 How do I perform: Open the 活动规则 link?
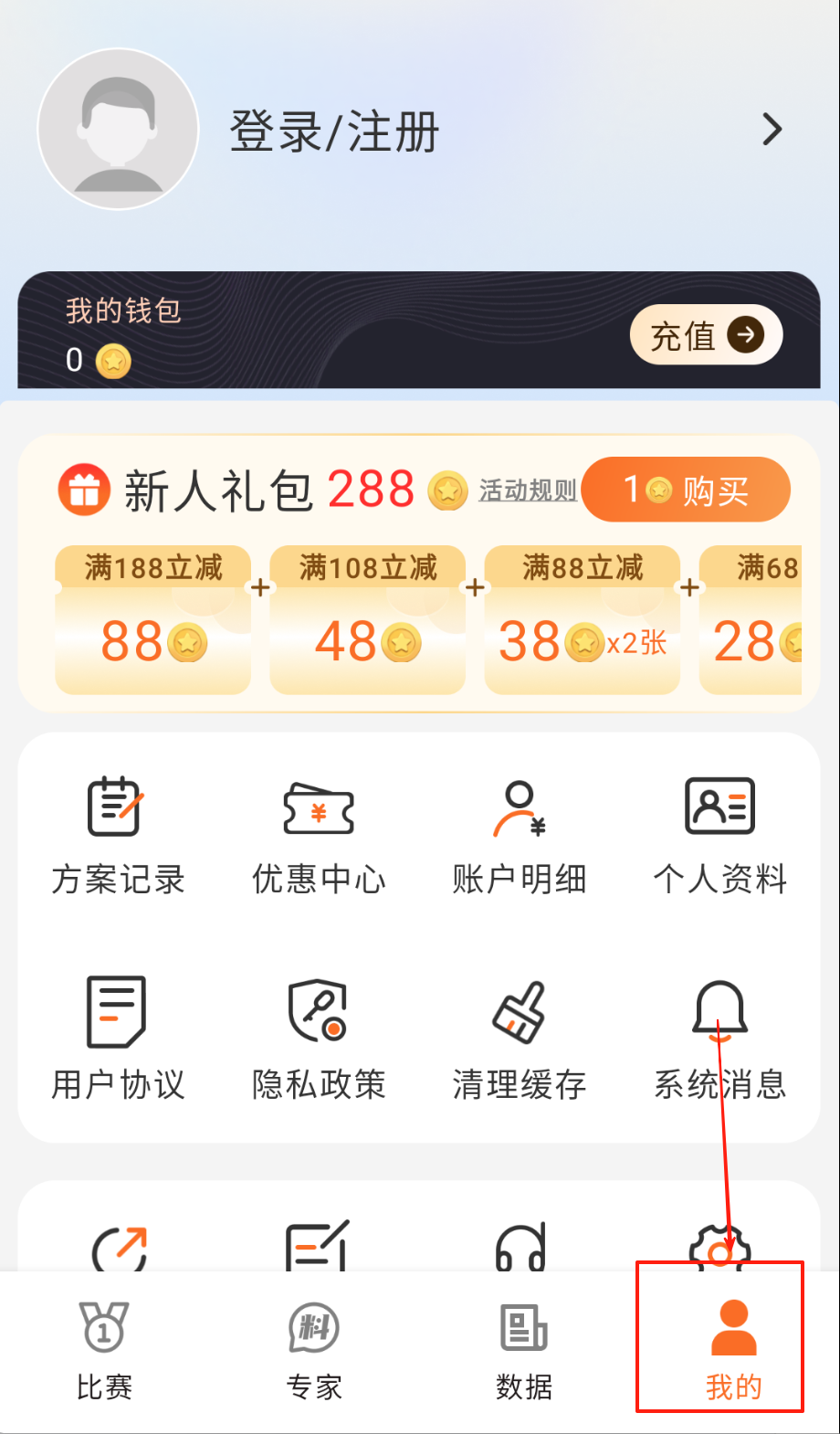point(528,491)
